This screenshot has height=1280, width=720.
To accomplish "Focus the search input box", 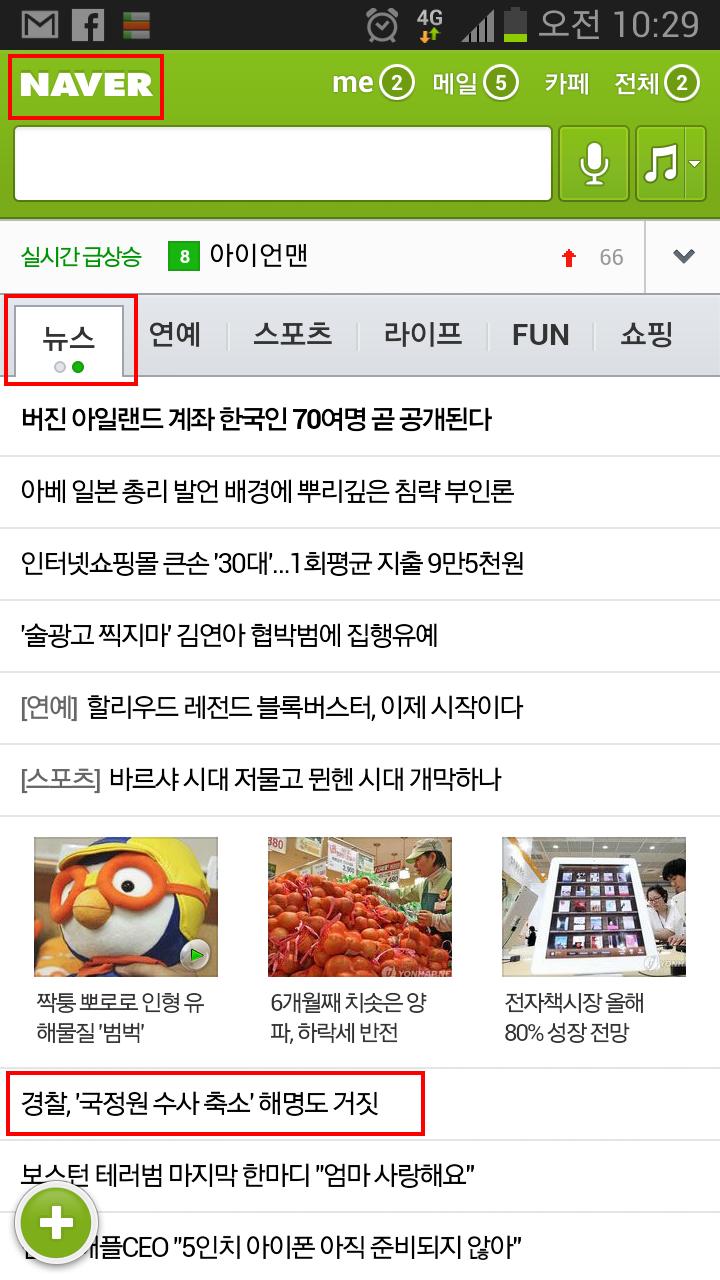I will coord(283,164).
